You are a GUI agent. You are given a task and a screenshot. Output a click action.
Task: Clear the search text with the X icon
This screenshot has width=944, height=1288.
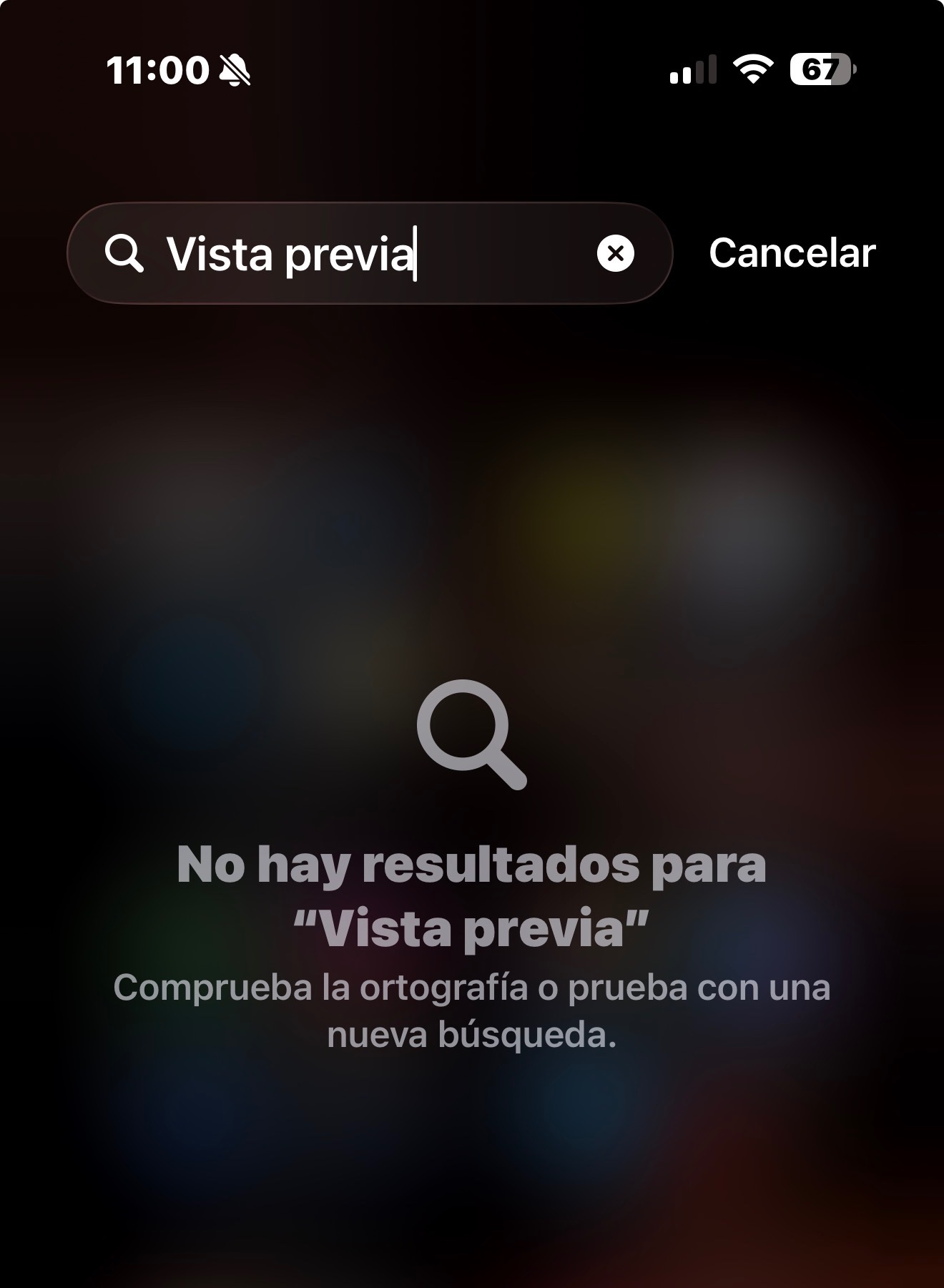[615, 253]
